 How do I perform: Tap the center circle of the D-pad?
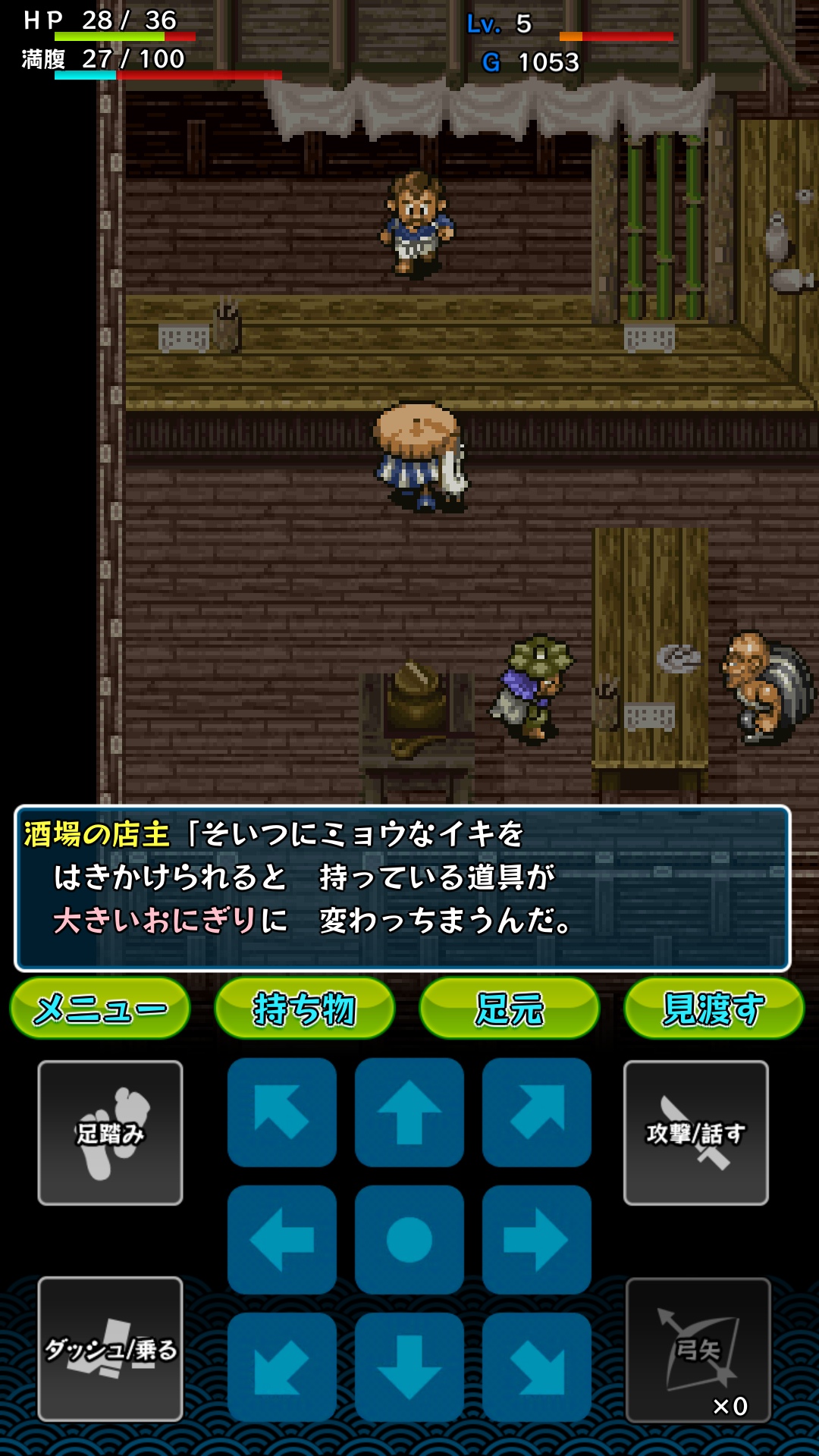(x=409, y=1240)
